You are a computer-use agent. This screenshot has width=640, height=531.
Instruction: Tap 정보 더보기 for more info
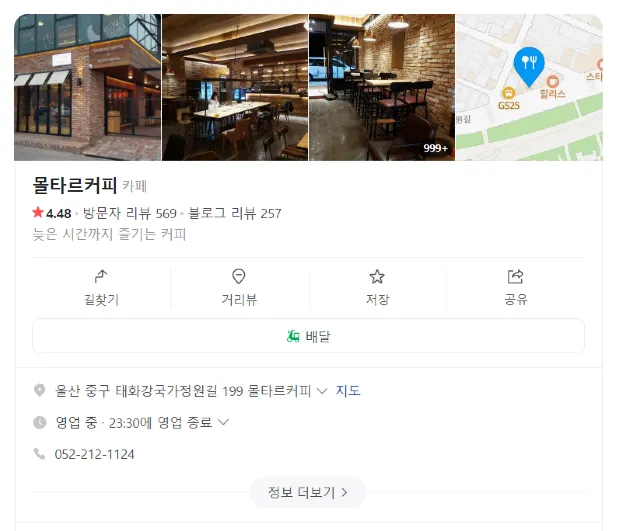(x=308, y=492)
